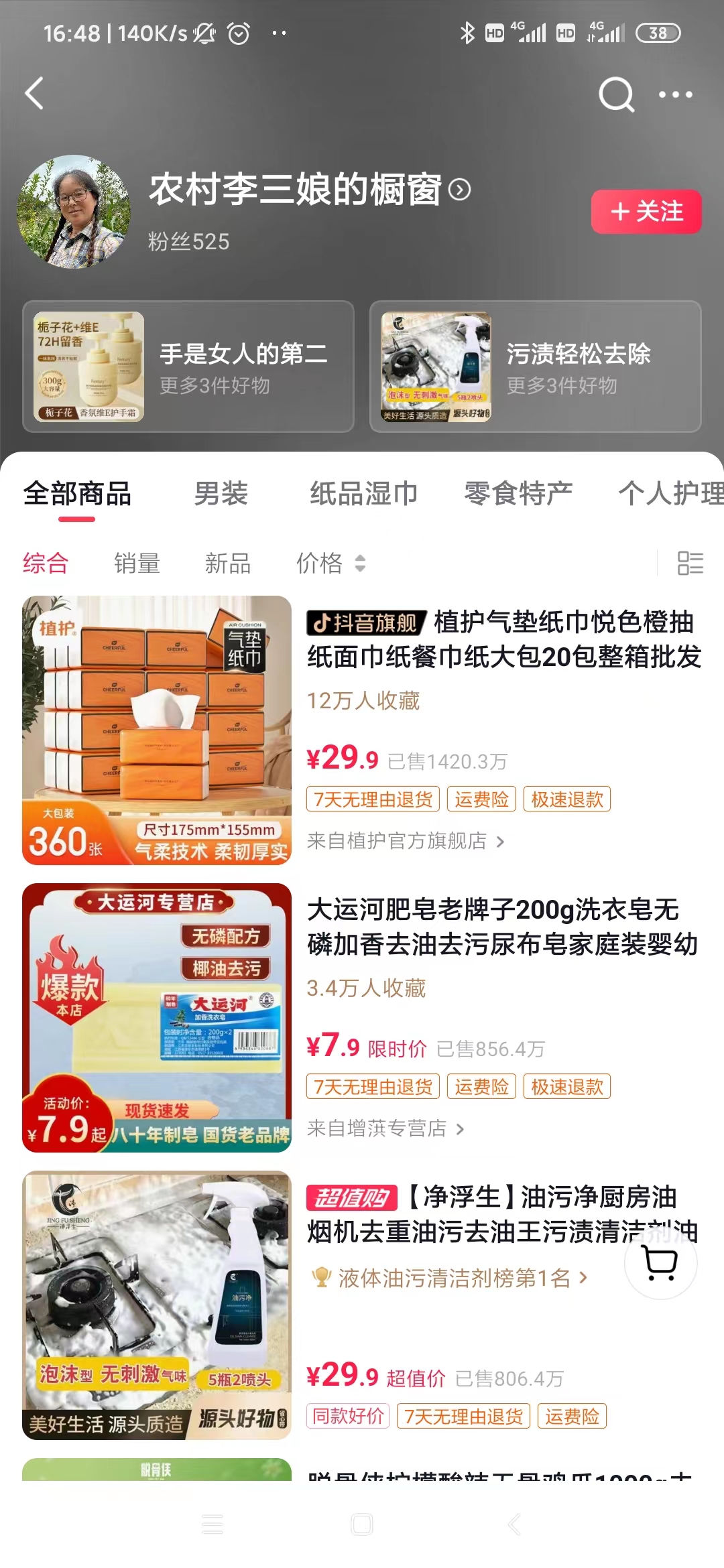The height and width of the screenshot is (1568, 724).
Task: Toggle the list layout view icon
Action: (x=690, y=564)
